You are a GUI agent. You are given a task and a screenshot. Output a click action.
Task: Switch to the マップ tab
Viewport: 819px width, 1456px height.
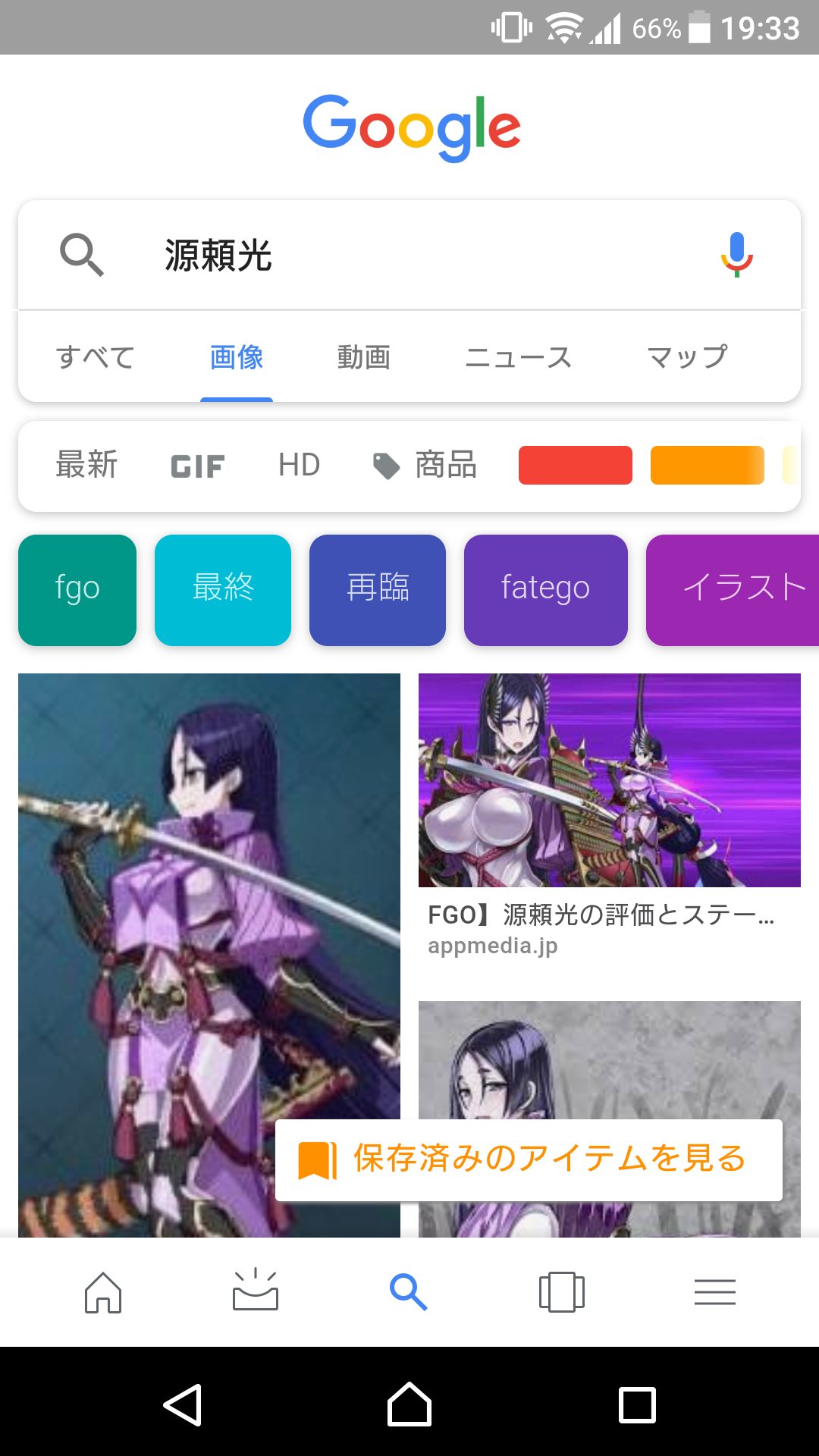point(687,357)
